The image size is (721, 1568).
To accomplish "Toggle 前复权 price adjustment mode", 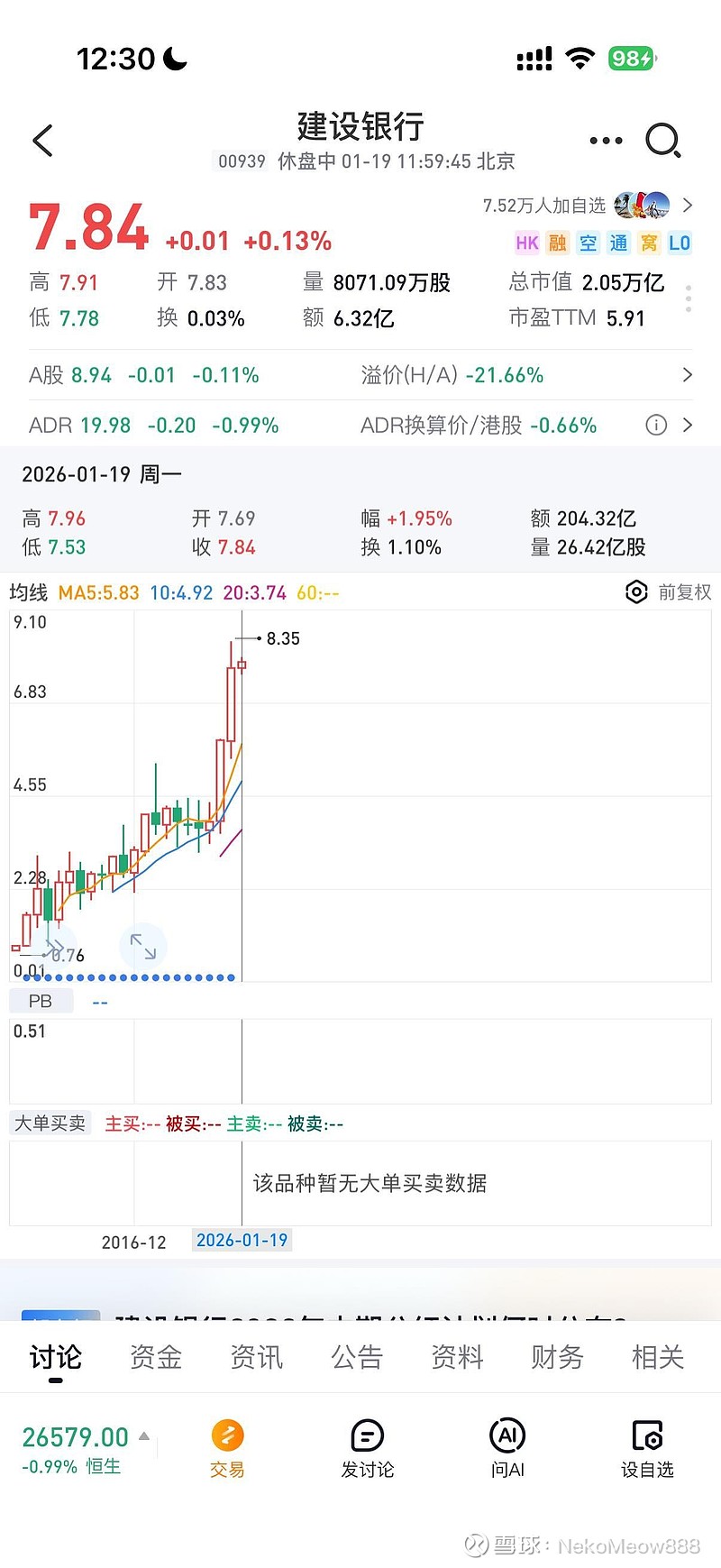I will click(x=682, y=592).
